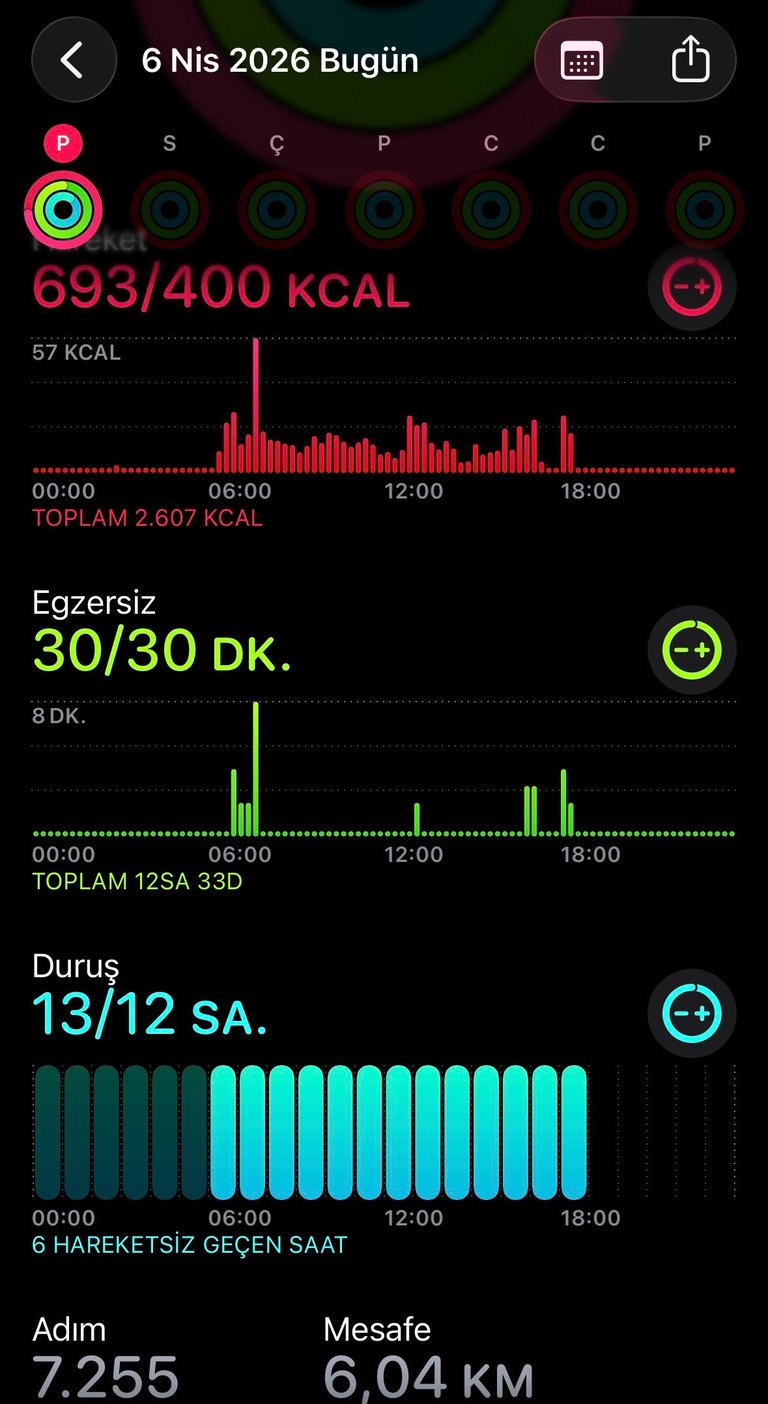Select Wednesday's rings labeled Ç
The height and width of the screenshot is (1404, 768).
coord(276,208)
